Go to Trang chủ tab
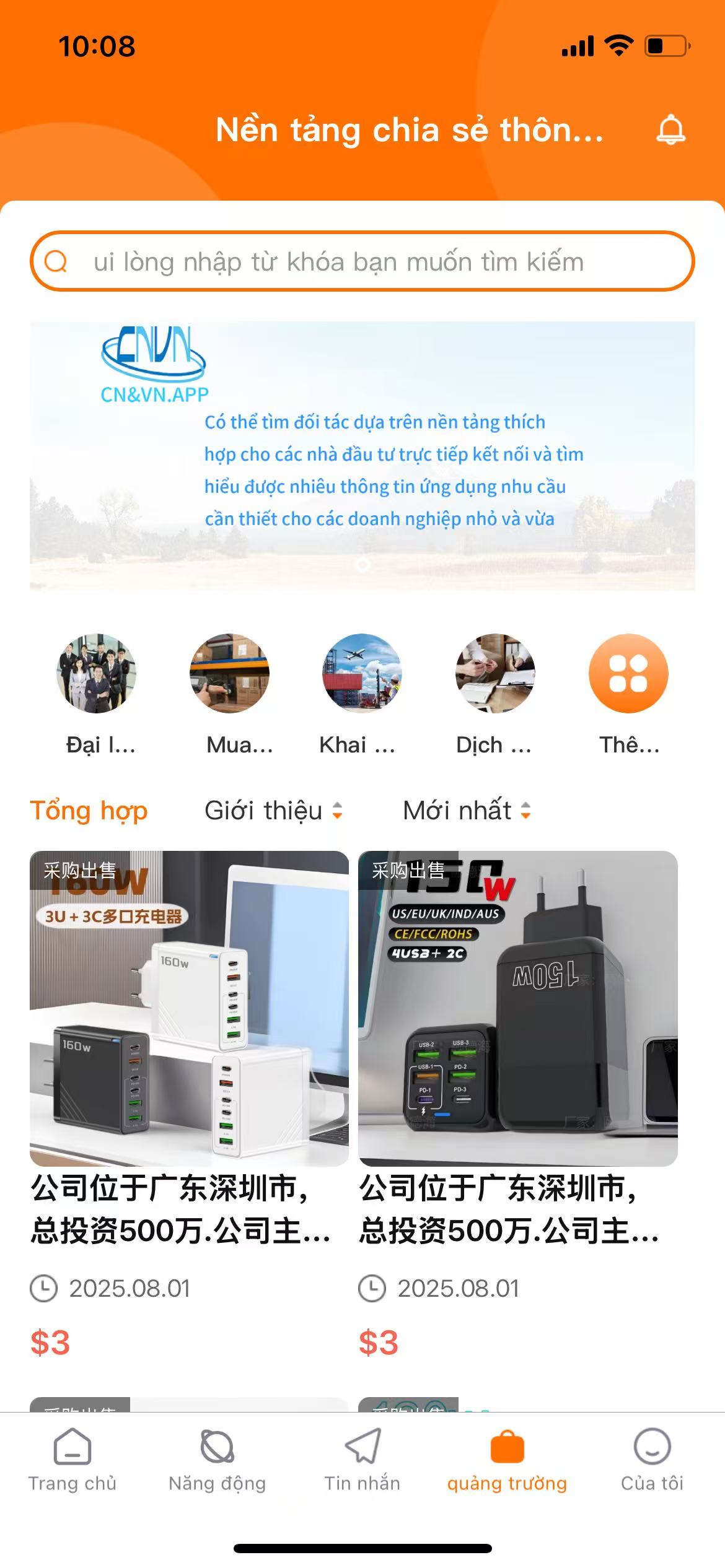This screenshot has width=725, height=1568. (x=72, y=1460)
